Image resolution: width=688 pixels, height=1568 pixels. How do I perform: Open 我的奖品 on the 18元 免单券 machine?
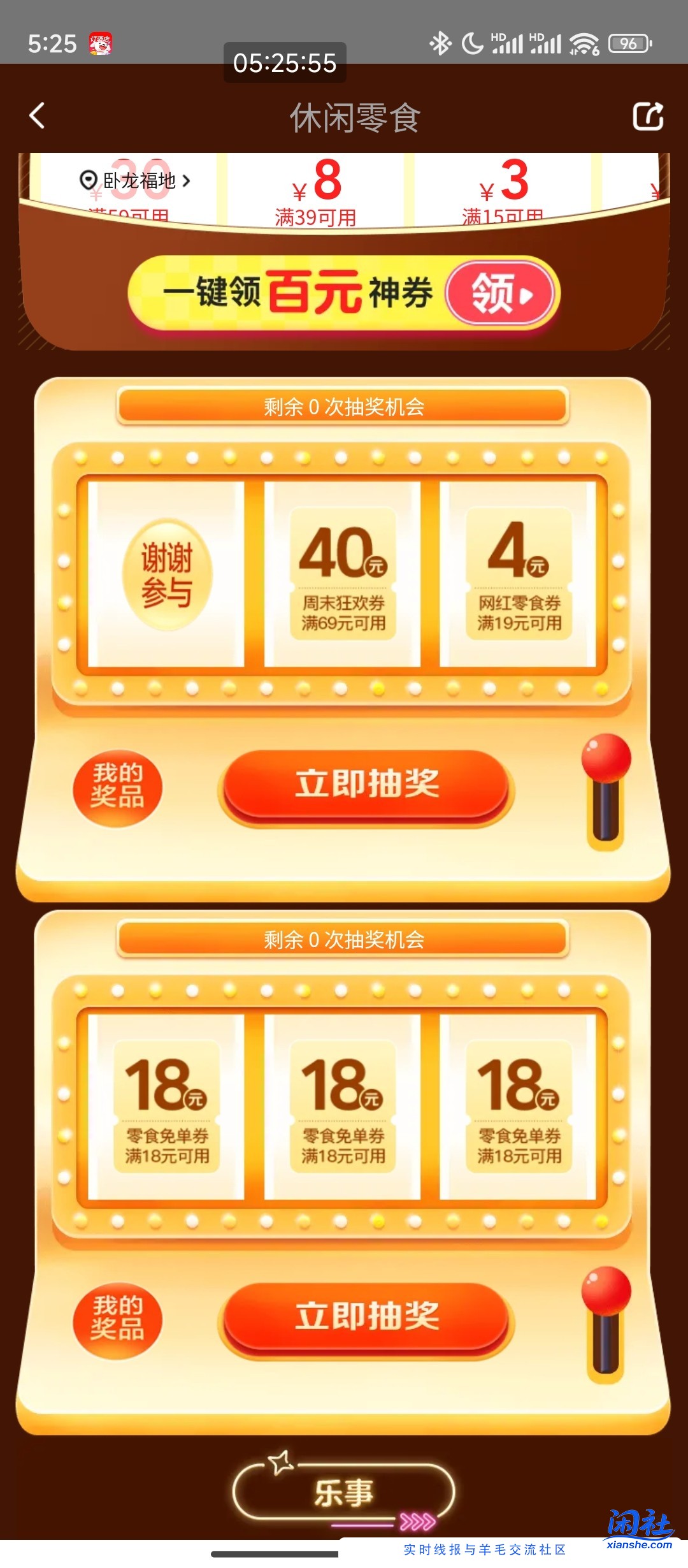[x=117, y=1319]
